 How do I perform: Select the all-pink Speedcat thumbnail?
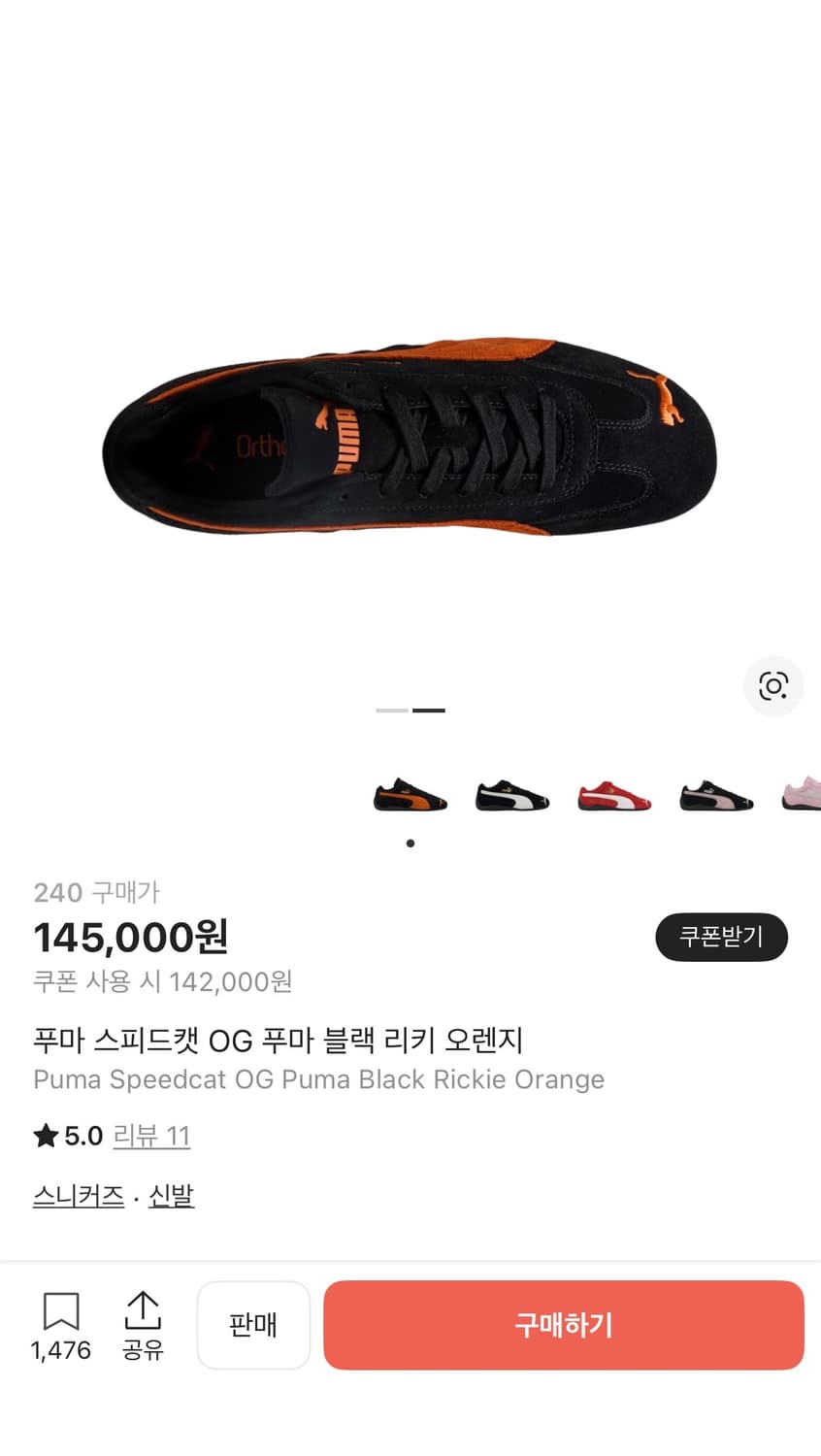(x=800, y=794)
